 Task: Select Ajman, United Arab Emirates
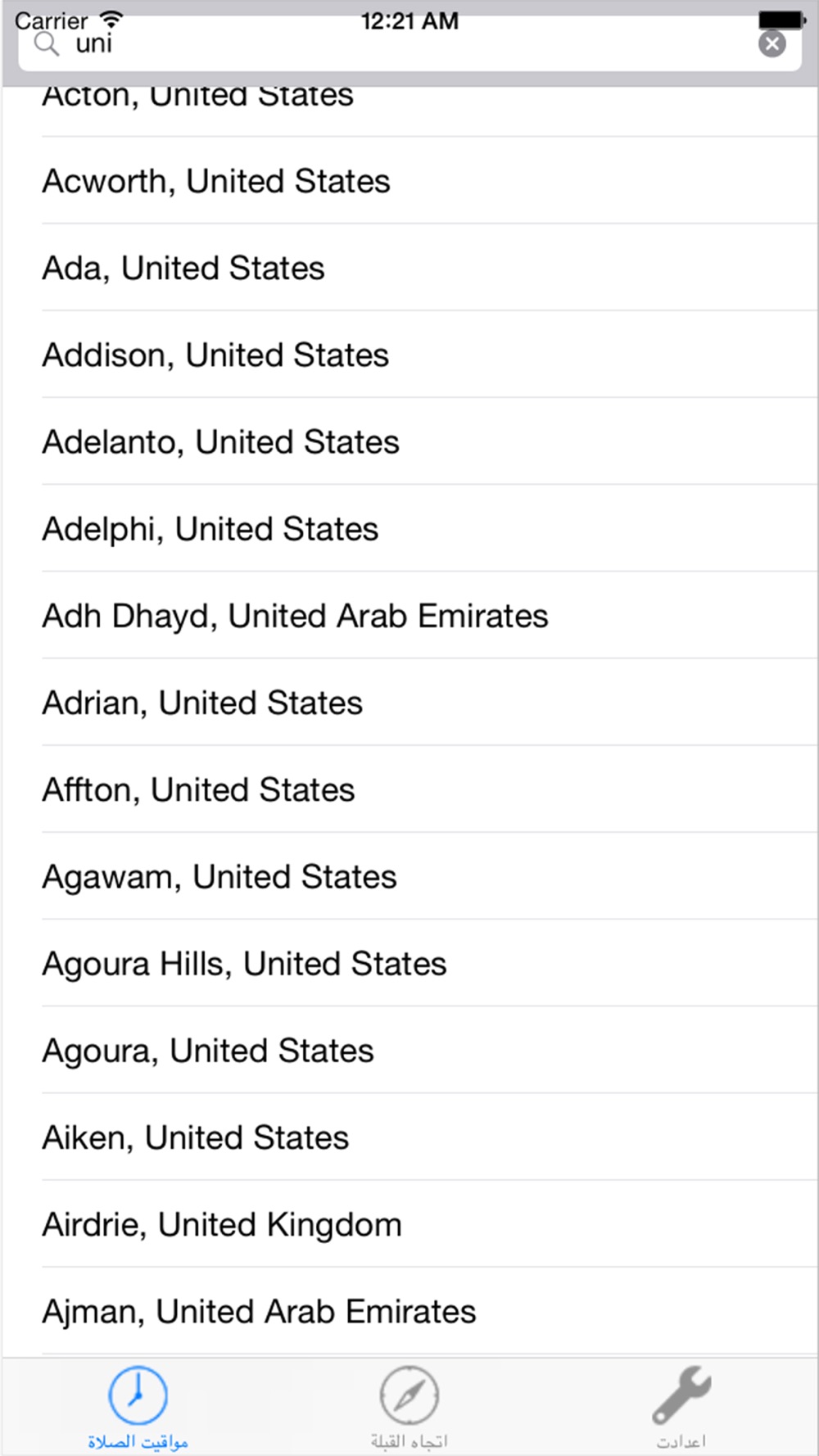pos(409,1310)
